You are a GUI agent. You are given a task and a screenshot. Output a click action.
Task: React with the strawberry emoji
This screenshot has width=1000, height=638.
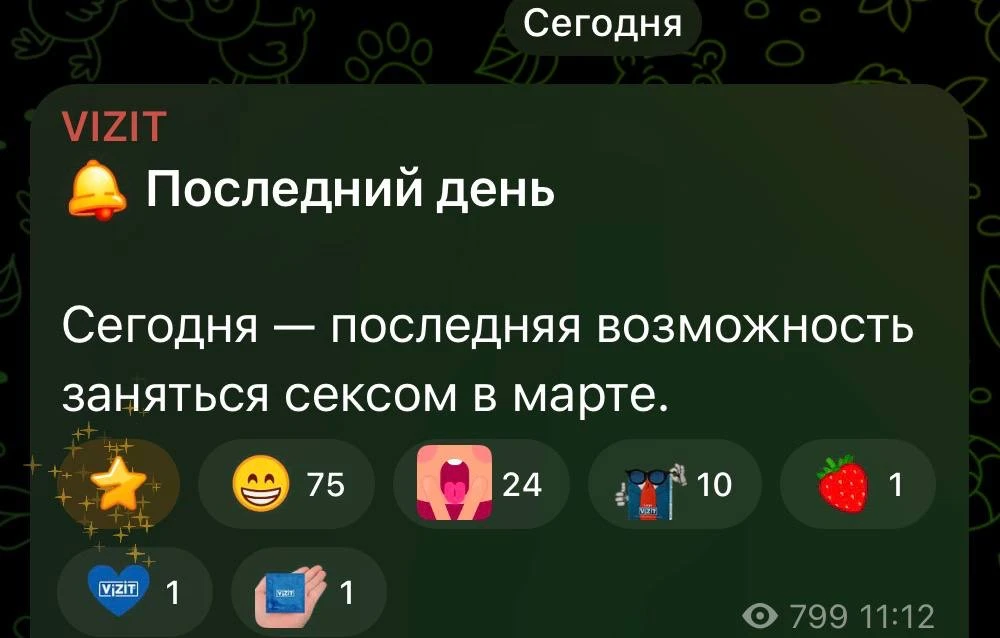[857, 485]
